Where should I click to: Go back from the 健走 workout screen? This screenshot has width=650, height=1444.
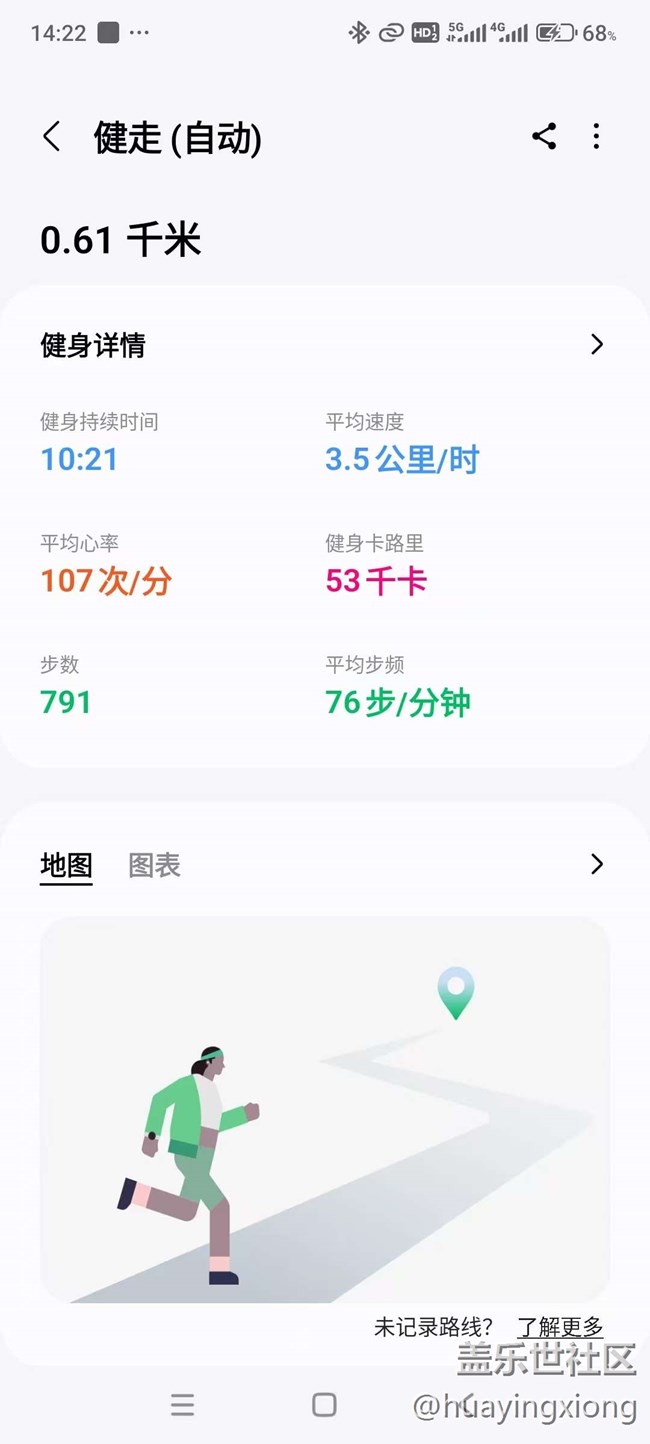52,137
